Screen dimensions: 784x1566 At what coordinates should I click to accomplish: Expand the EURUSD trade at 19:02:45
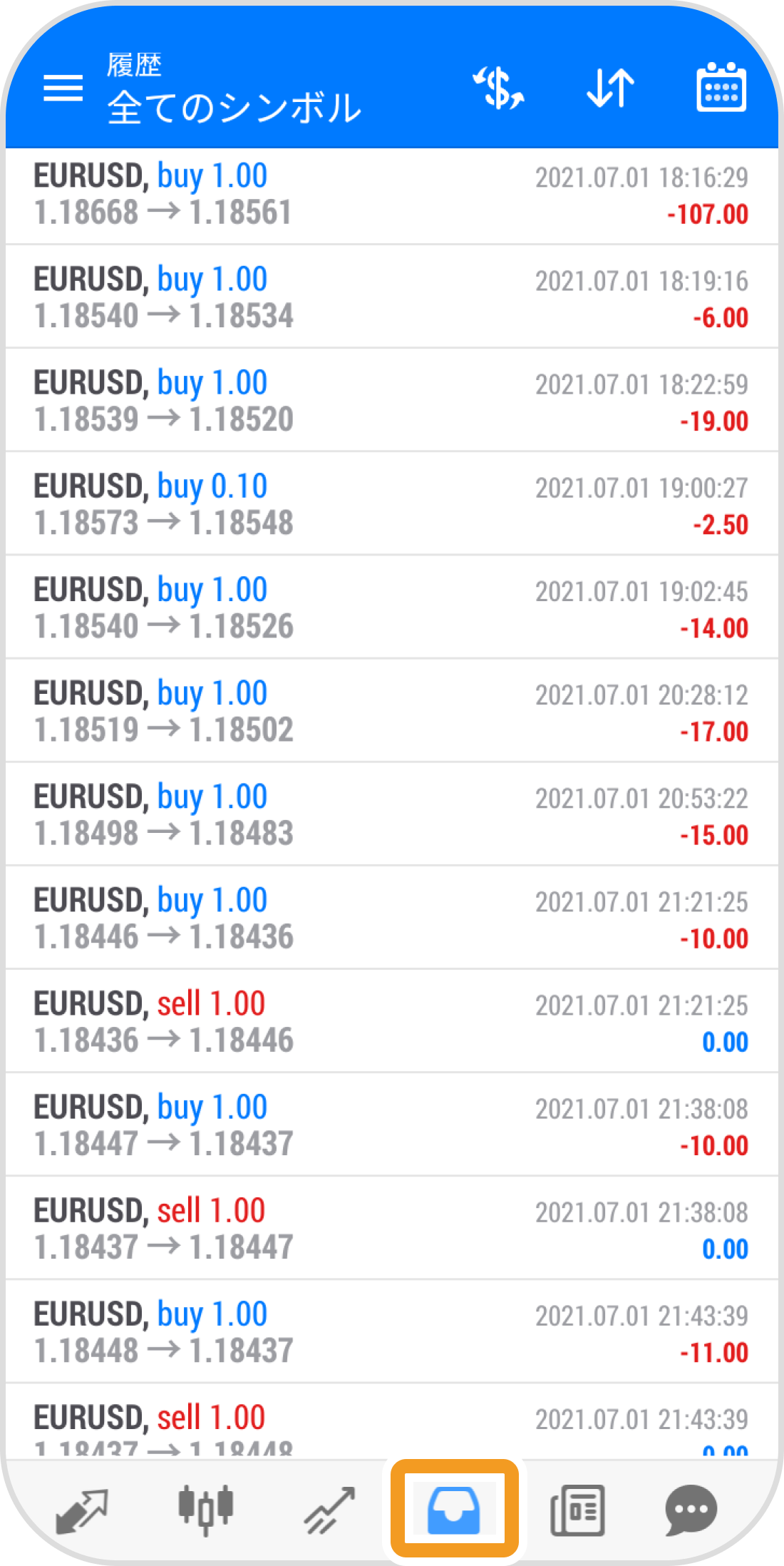click(391, 608)
